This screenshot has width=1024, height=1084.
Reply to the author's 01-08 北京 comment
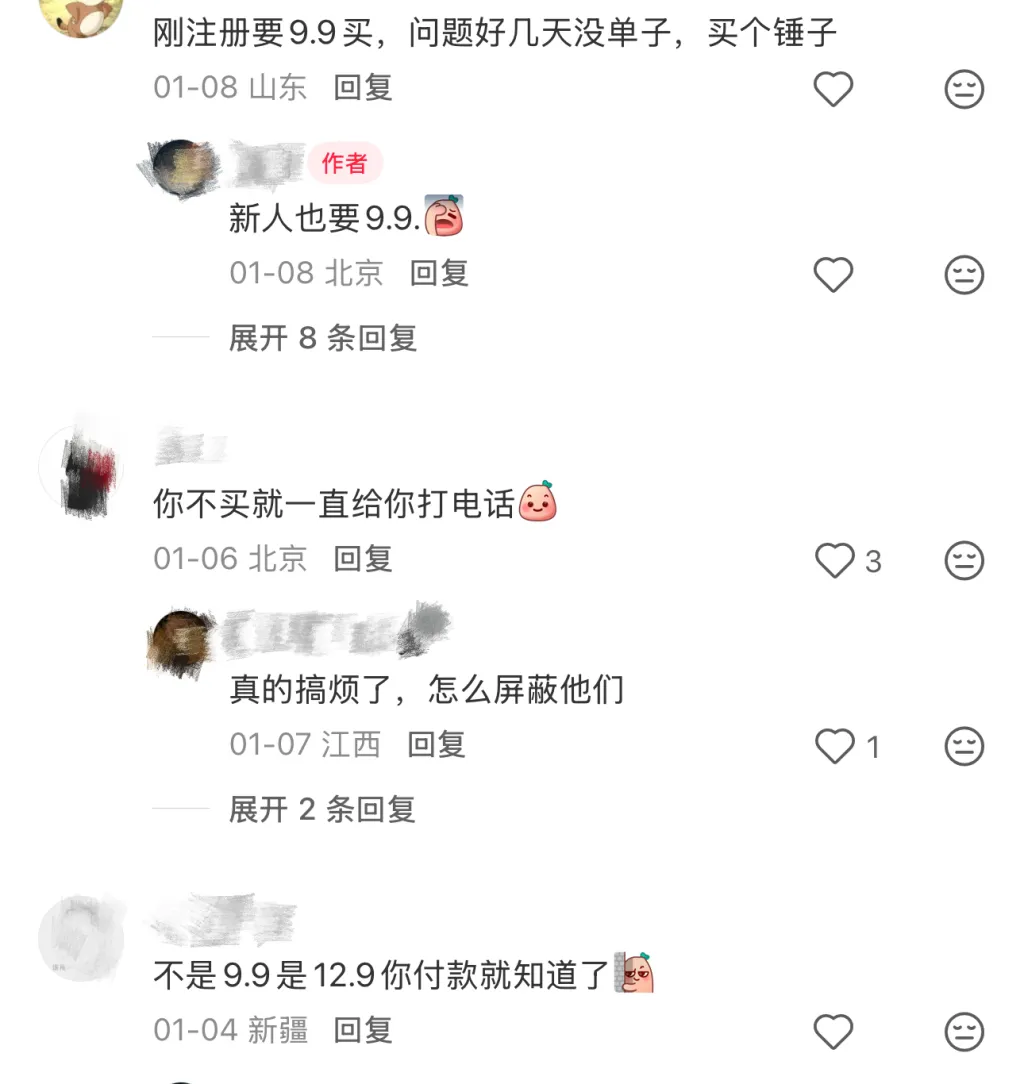(439, 272)
